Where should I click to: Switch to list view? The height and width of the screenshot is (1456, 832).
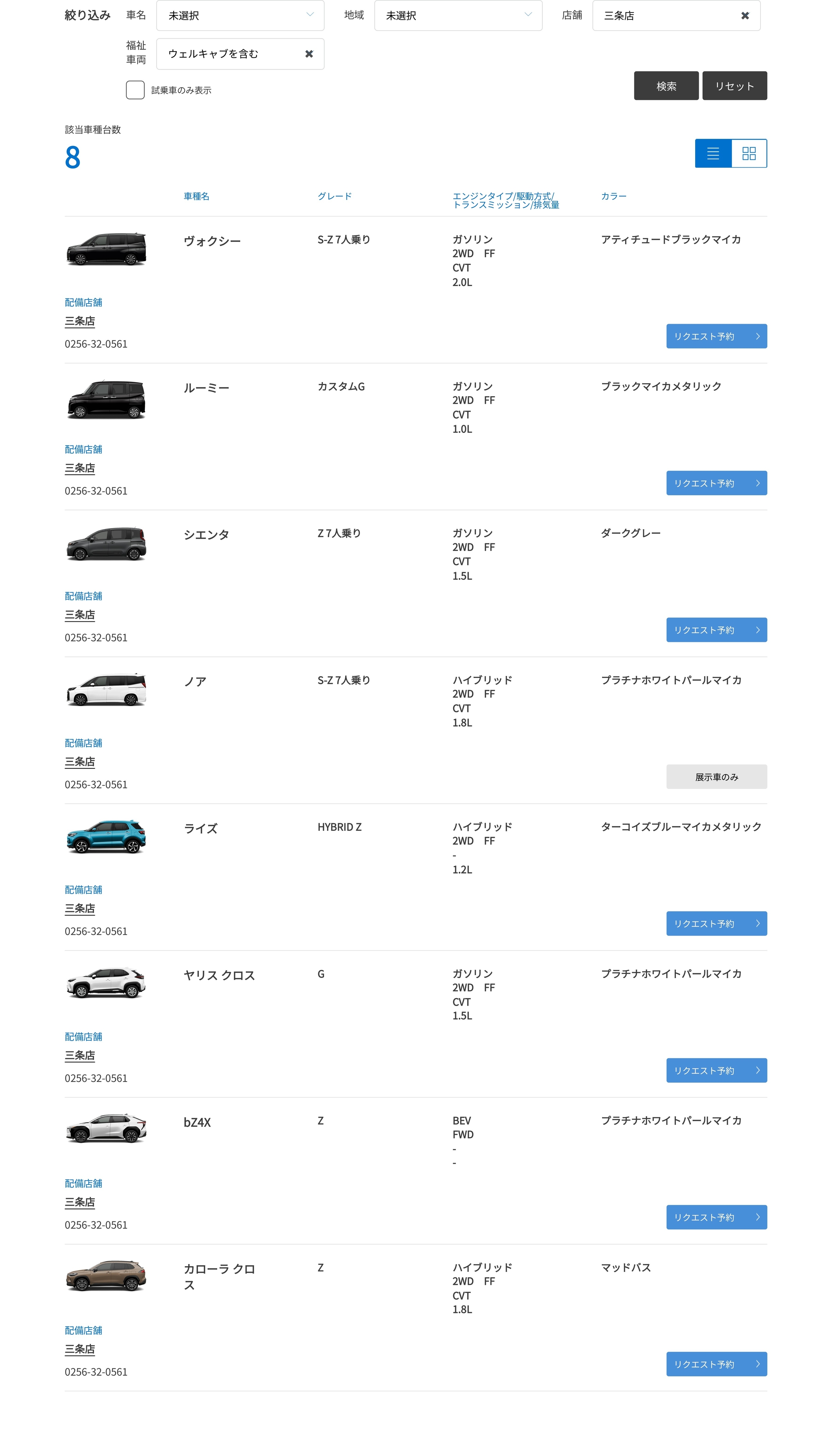click(x=713, y=153)
